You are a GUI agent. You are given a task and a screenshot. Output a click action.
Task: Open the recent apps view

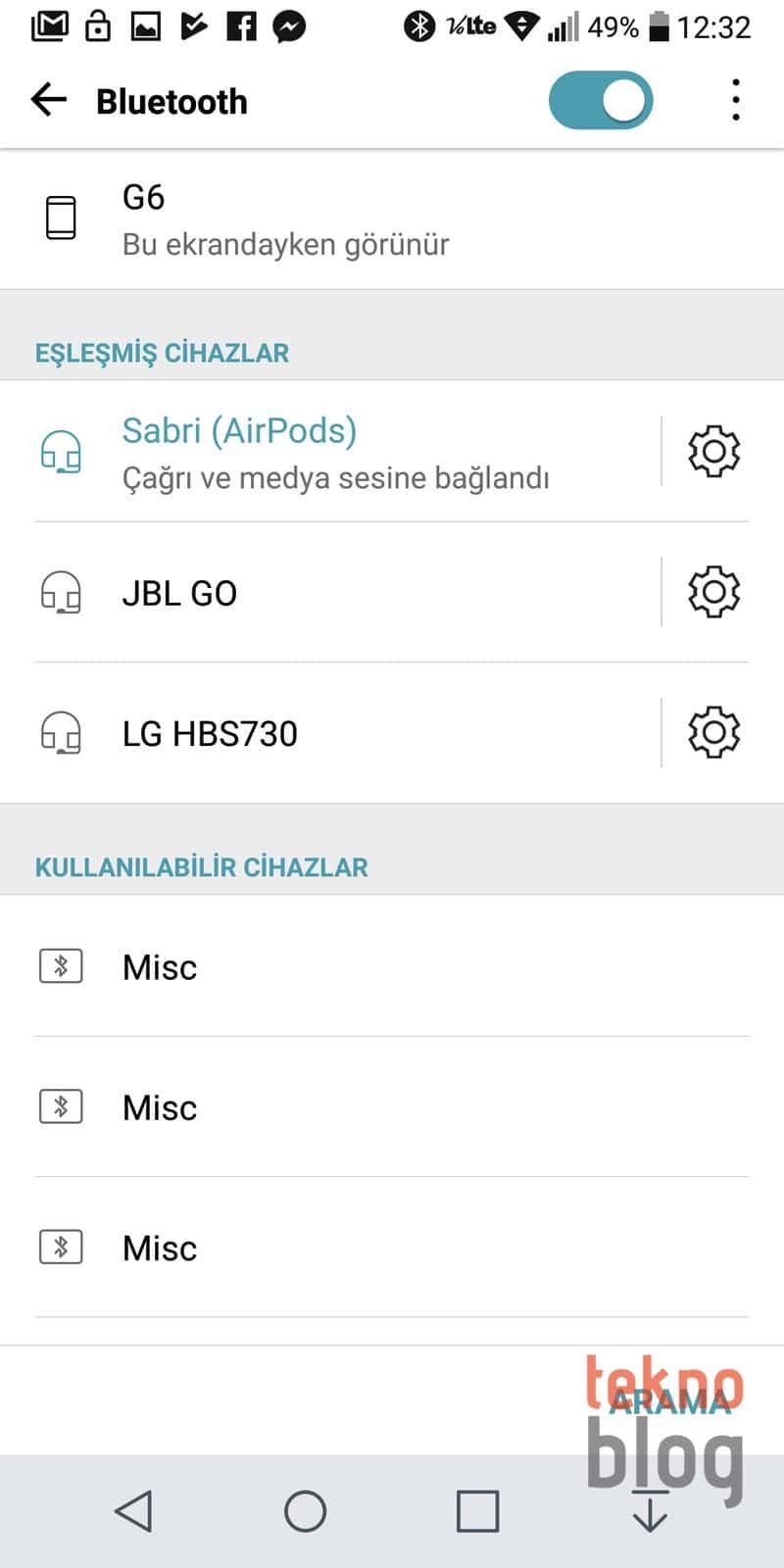pyautogui.click(x=477, y=1511)
